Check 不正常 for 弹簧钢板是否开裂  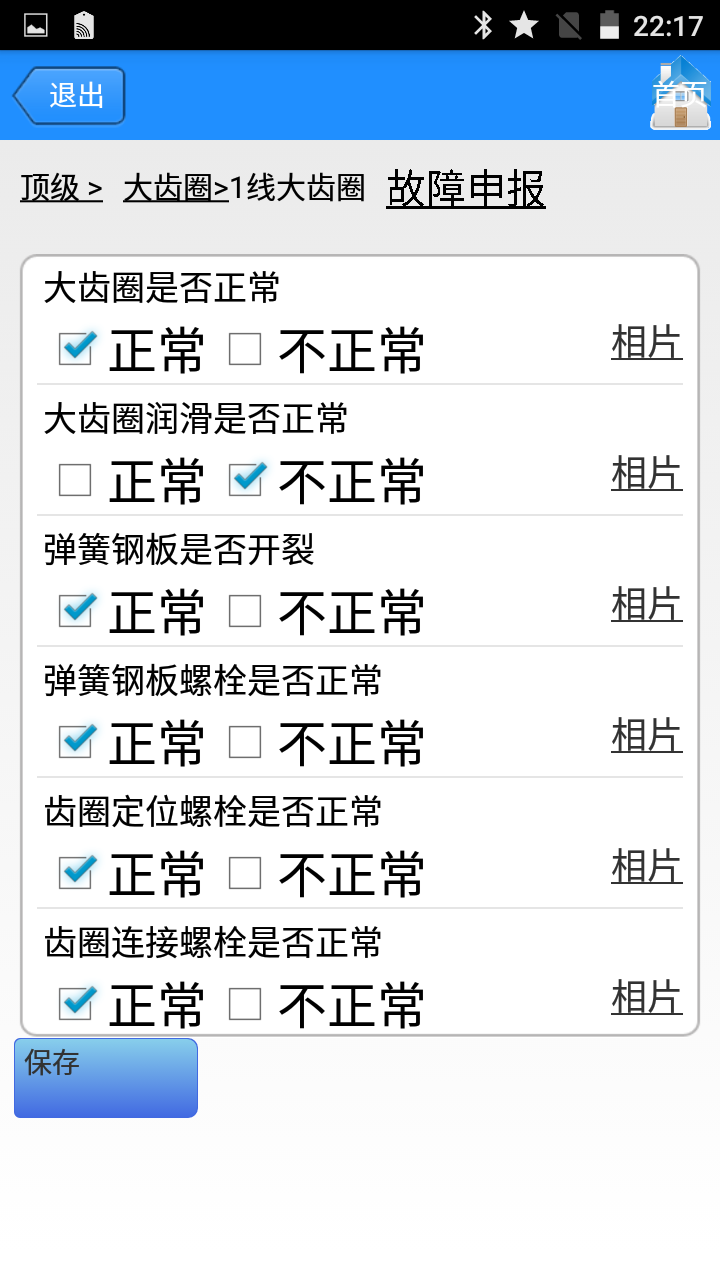(245, 611)
